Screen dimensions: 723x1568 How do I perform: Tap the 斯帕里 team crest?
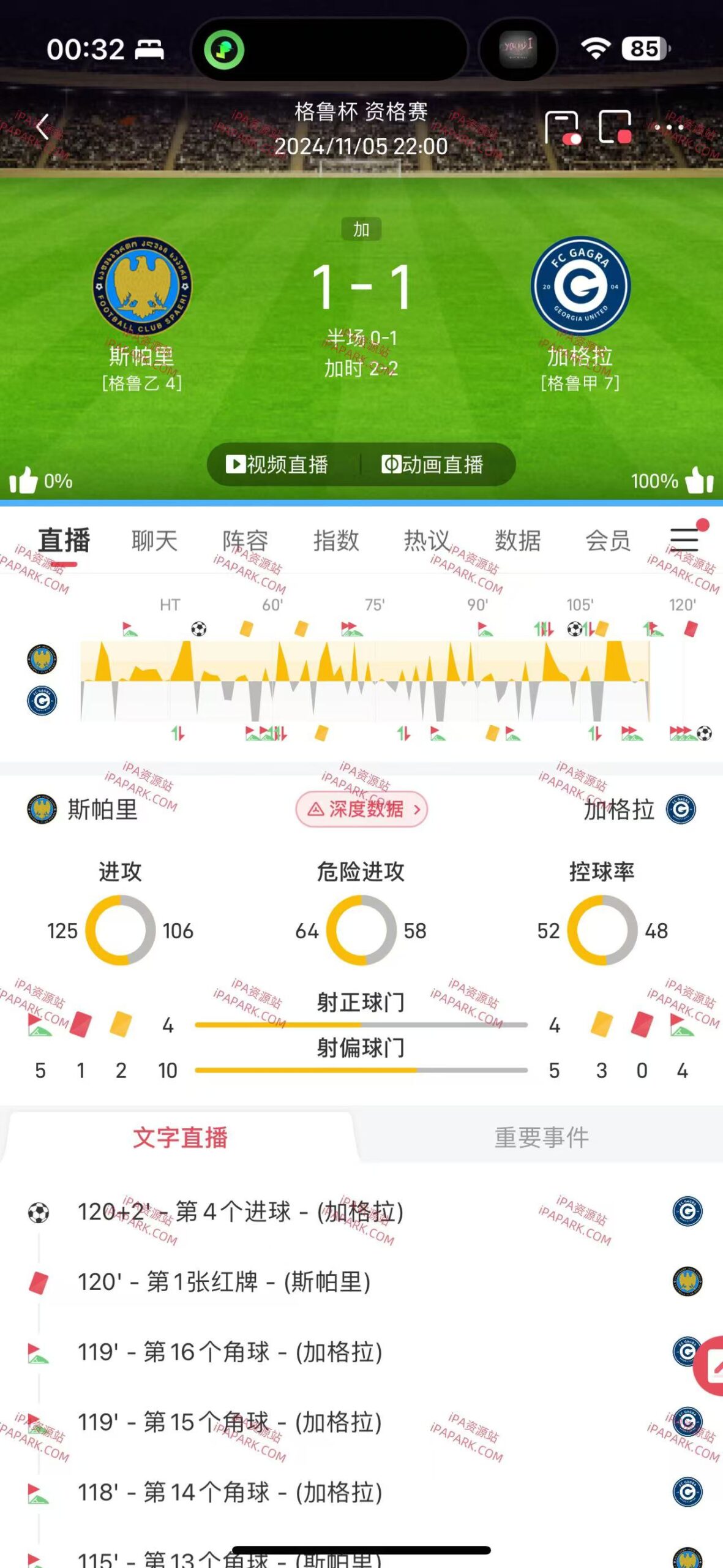144,287
